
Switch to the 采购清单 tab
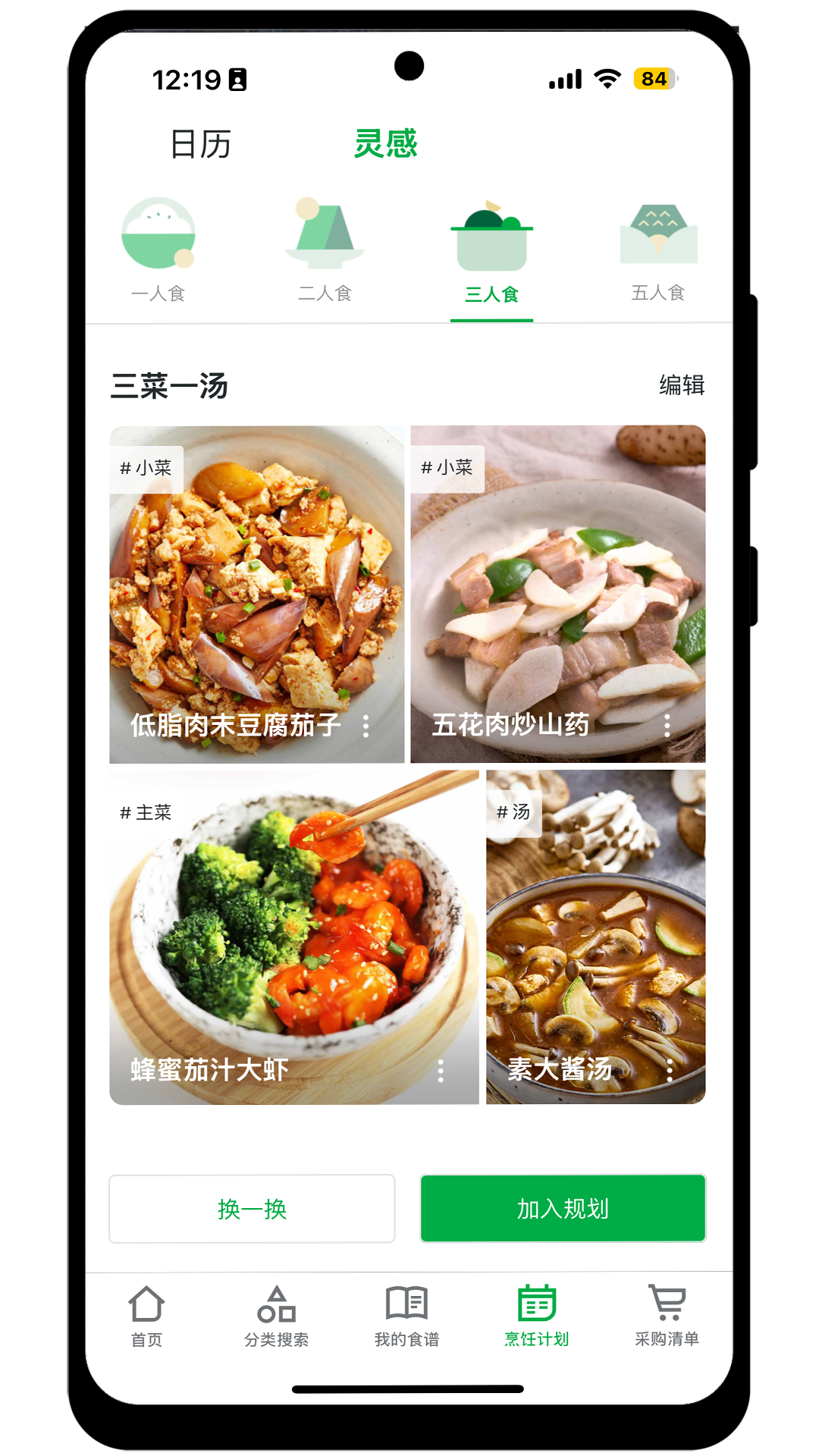667,1316
